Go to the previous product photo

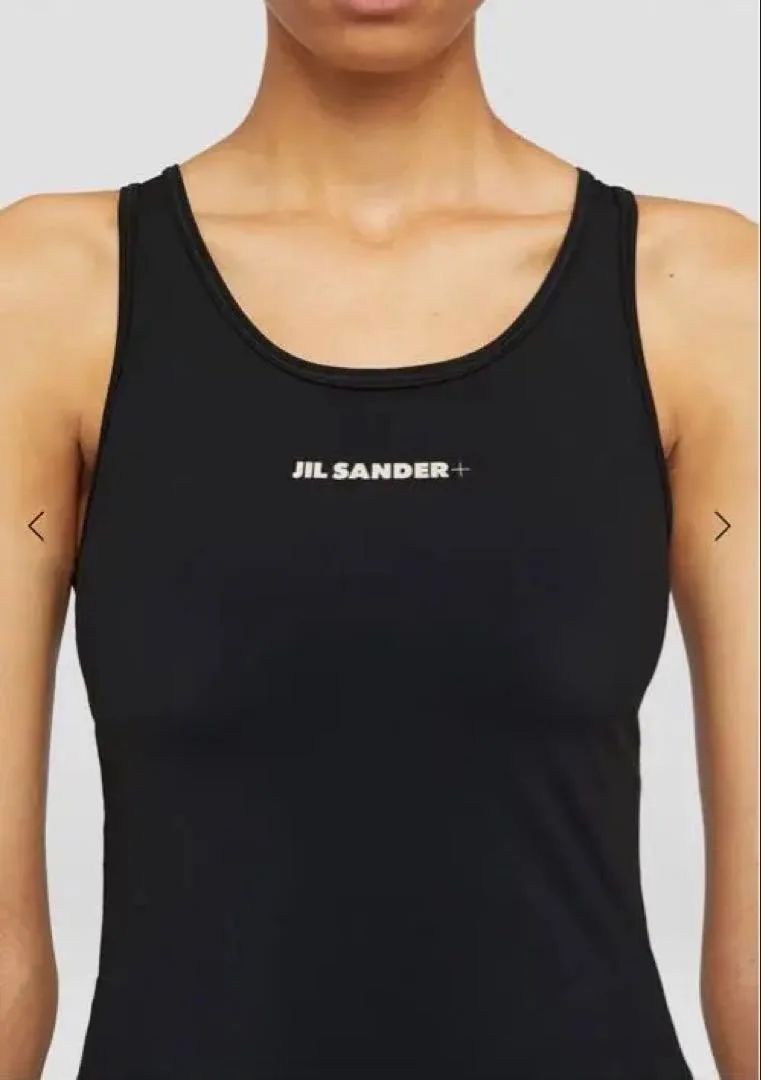36,526
